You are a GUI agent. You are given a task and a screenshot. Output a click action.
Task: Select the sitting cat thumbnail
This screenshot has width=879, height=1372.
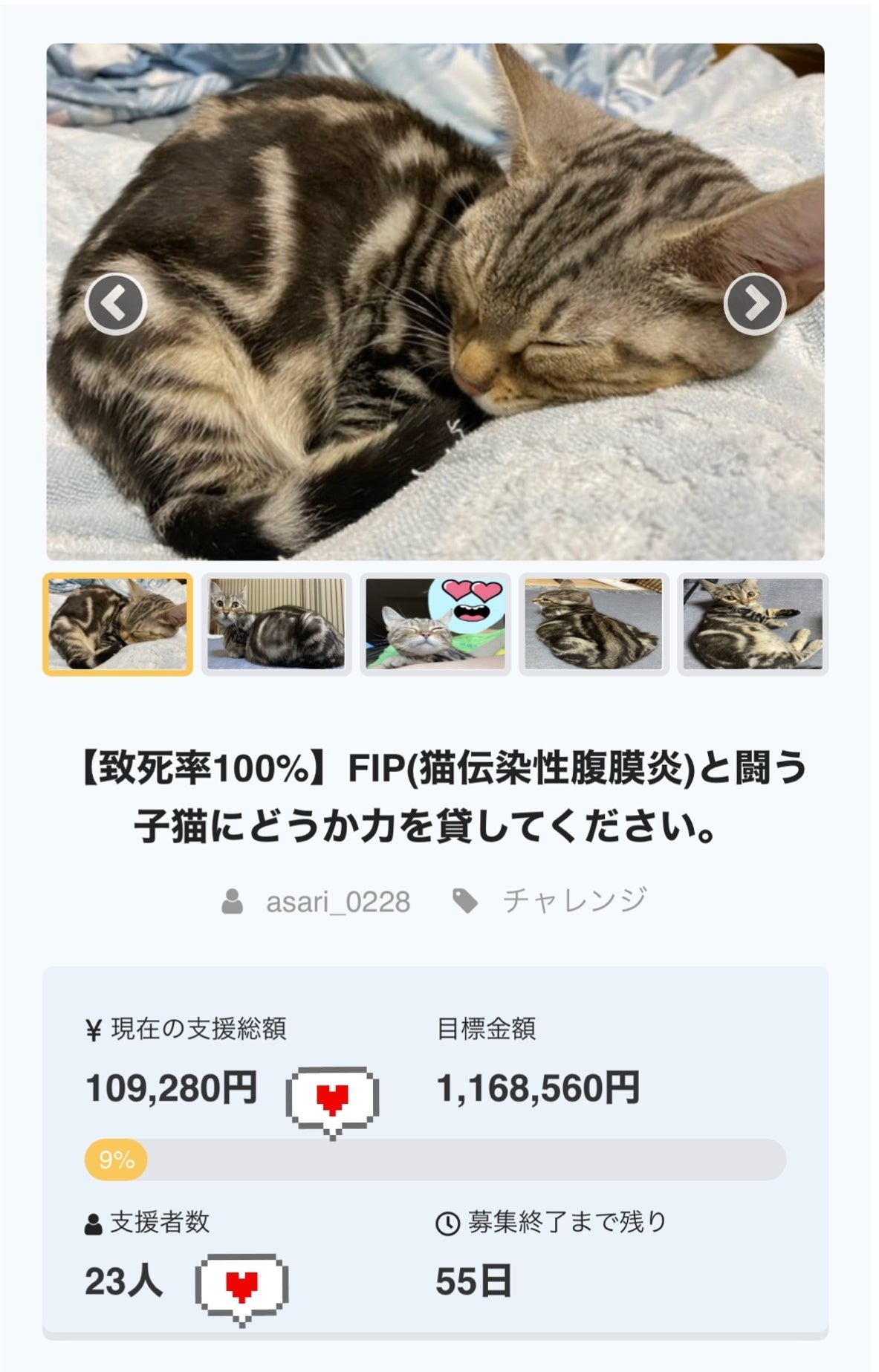coord(276,624)
